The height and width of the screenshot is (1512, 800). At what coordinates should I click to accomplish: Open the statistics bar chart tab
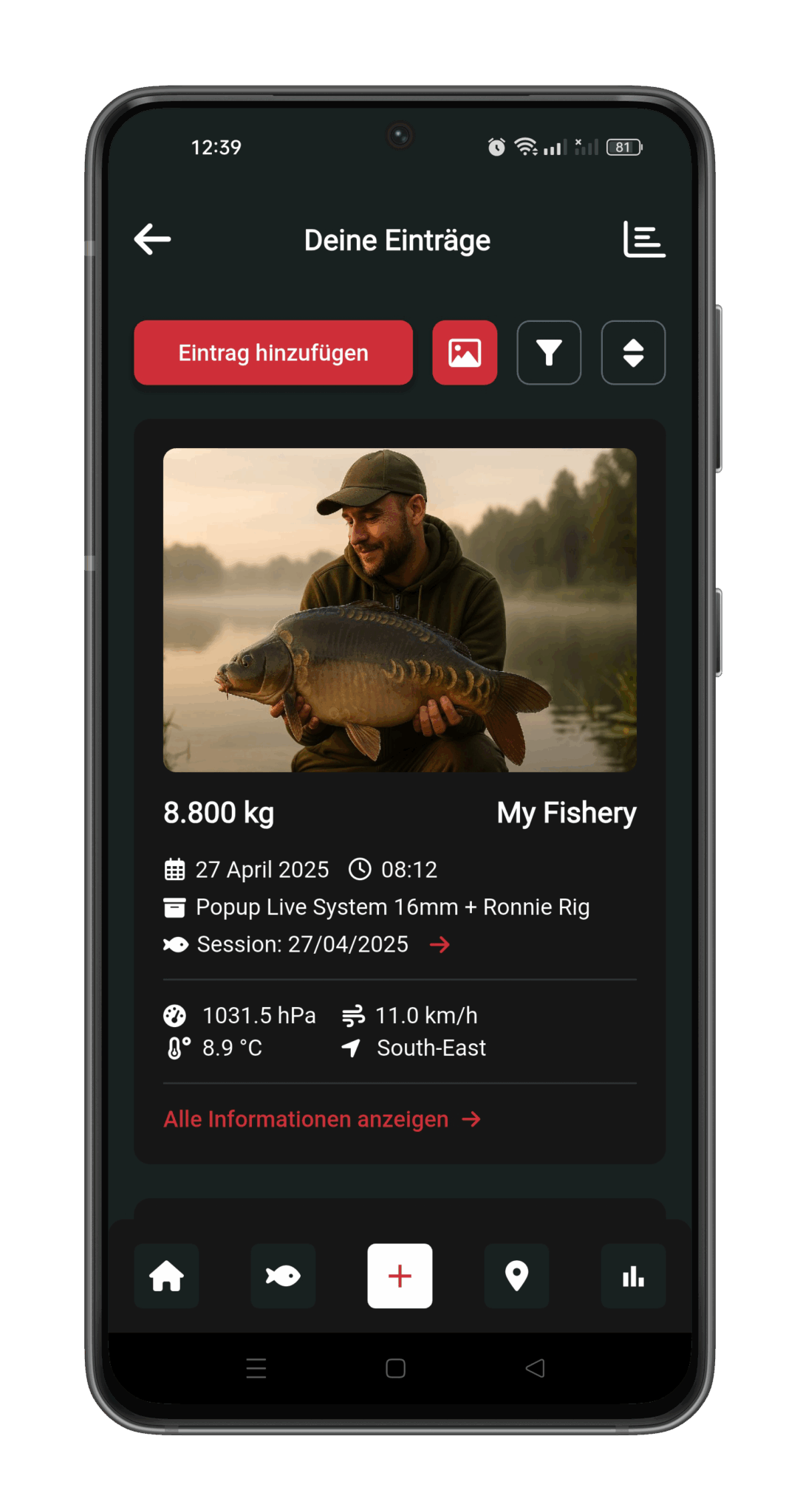[633, 1276]
